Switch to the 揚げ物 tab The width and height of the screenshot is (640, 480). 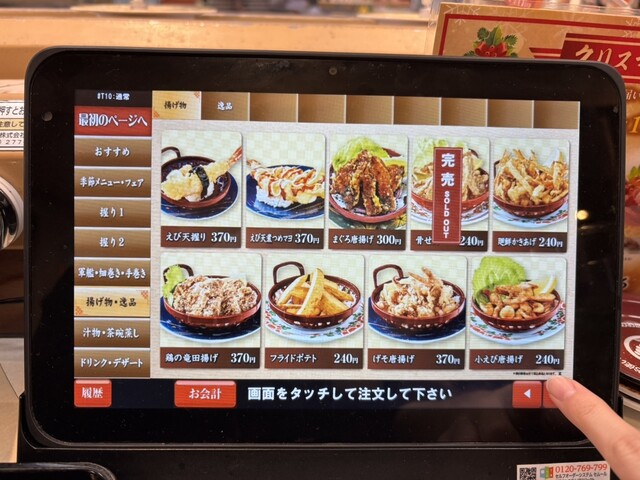point(176,105)
